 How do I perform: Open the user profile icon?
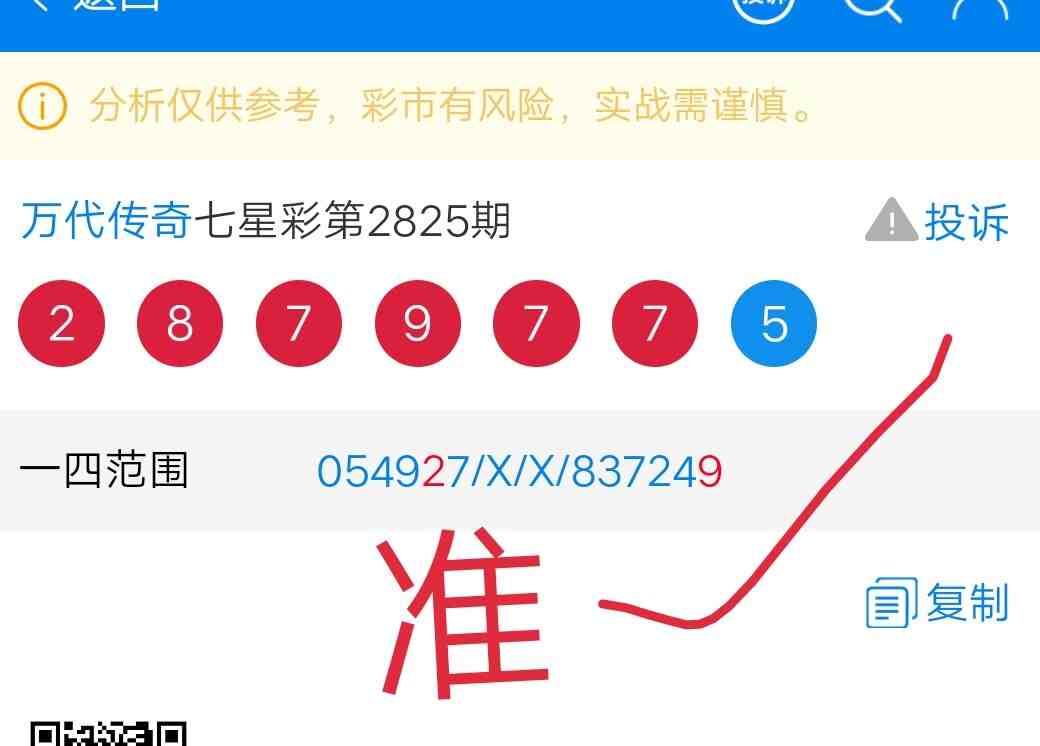(979, 8)
